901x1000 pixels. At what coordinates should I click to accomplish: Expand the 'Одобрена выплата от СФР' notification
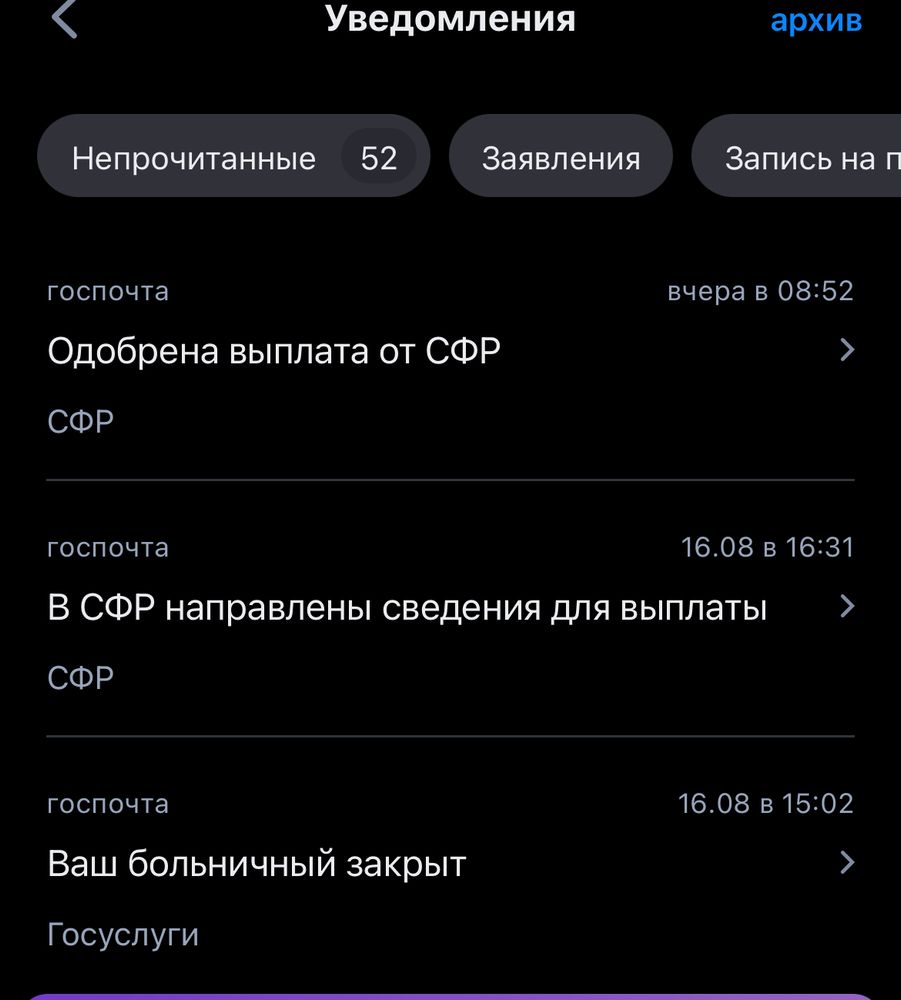(273, 349)
